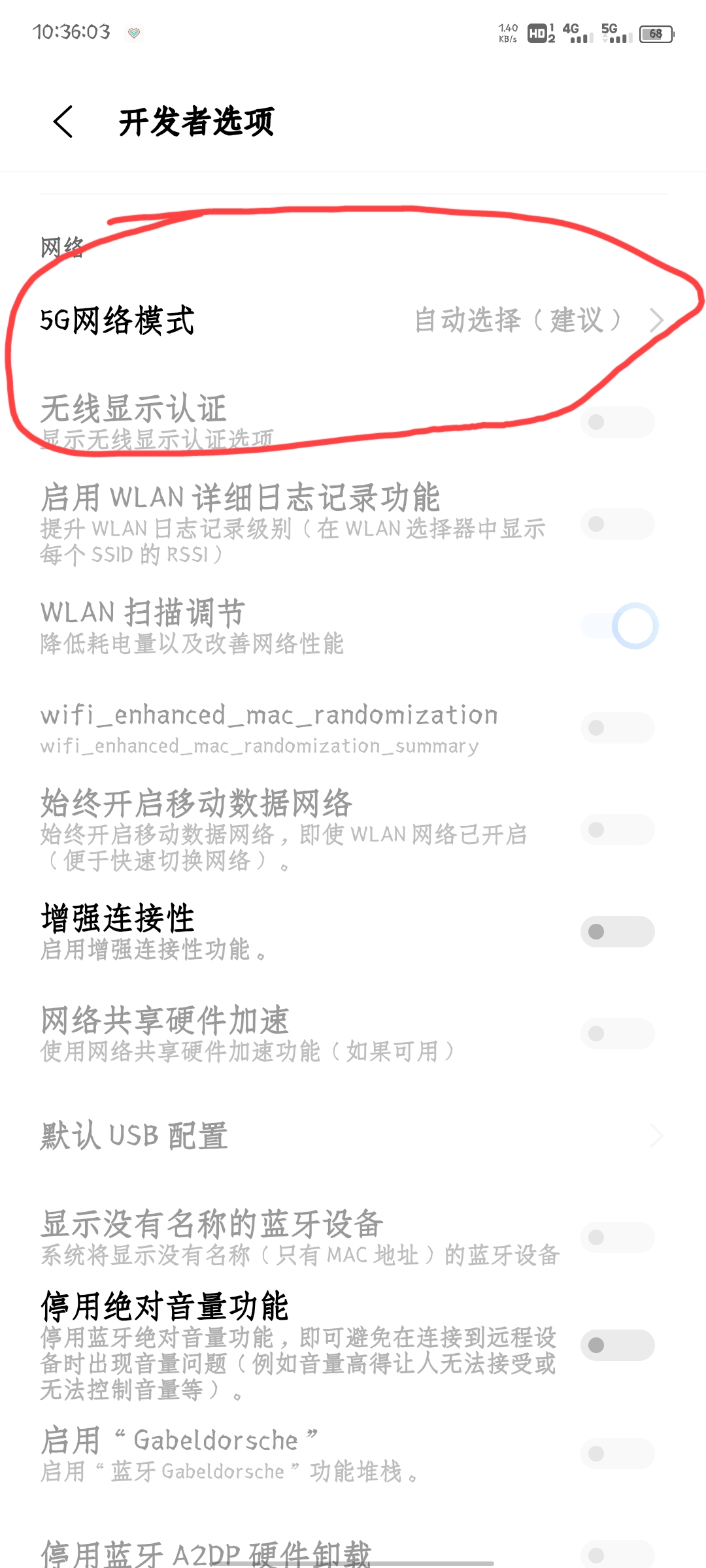Enable WLAN 详细日志记录功能

[x=617, y=524]
